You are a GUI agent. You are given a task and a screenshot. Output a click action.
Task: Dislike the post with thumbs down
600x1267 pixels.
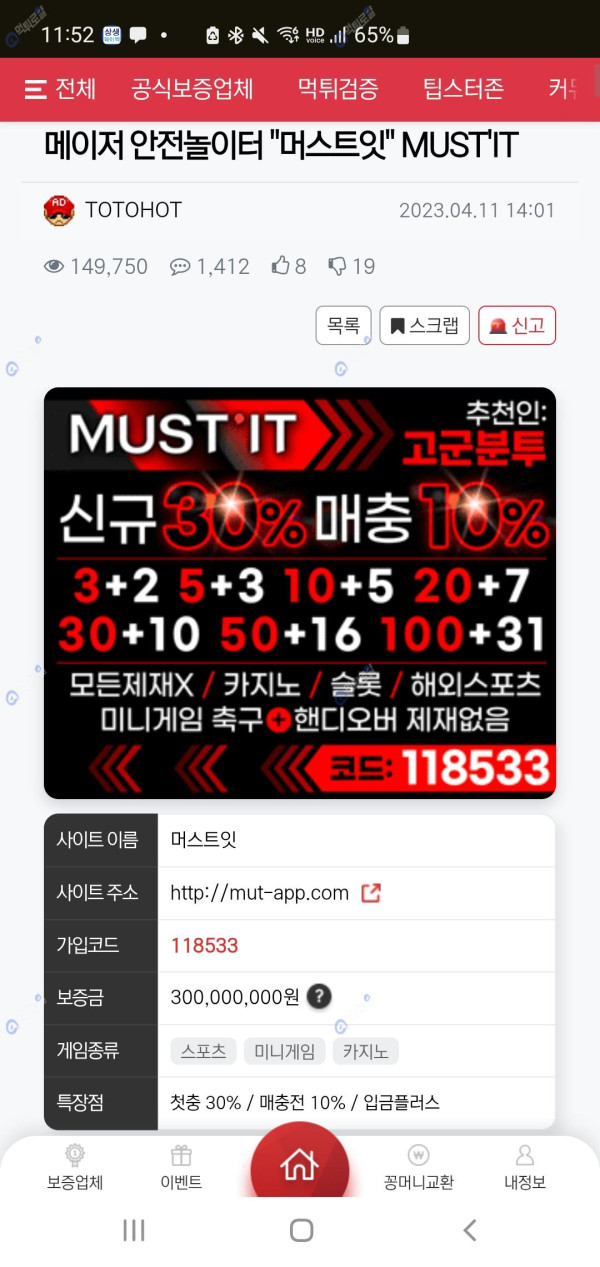coord(350,266)
